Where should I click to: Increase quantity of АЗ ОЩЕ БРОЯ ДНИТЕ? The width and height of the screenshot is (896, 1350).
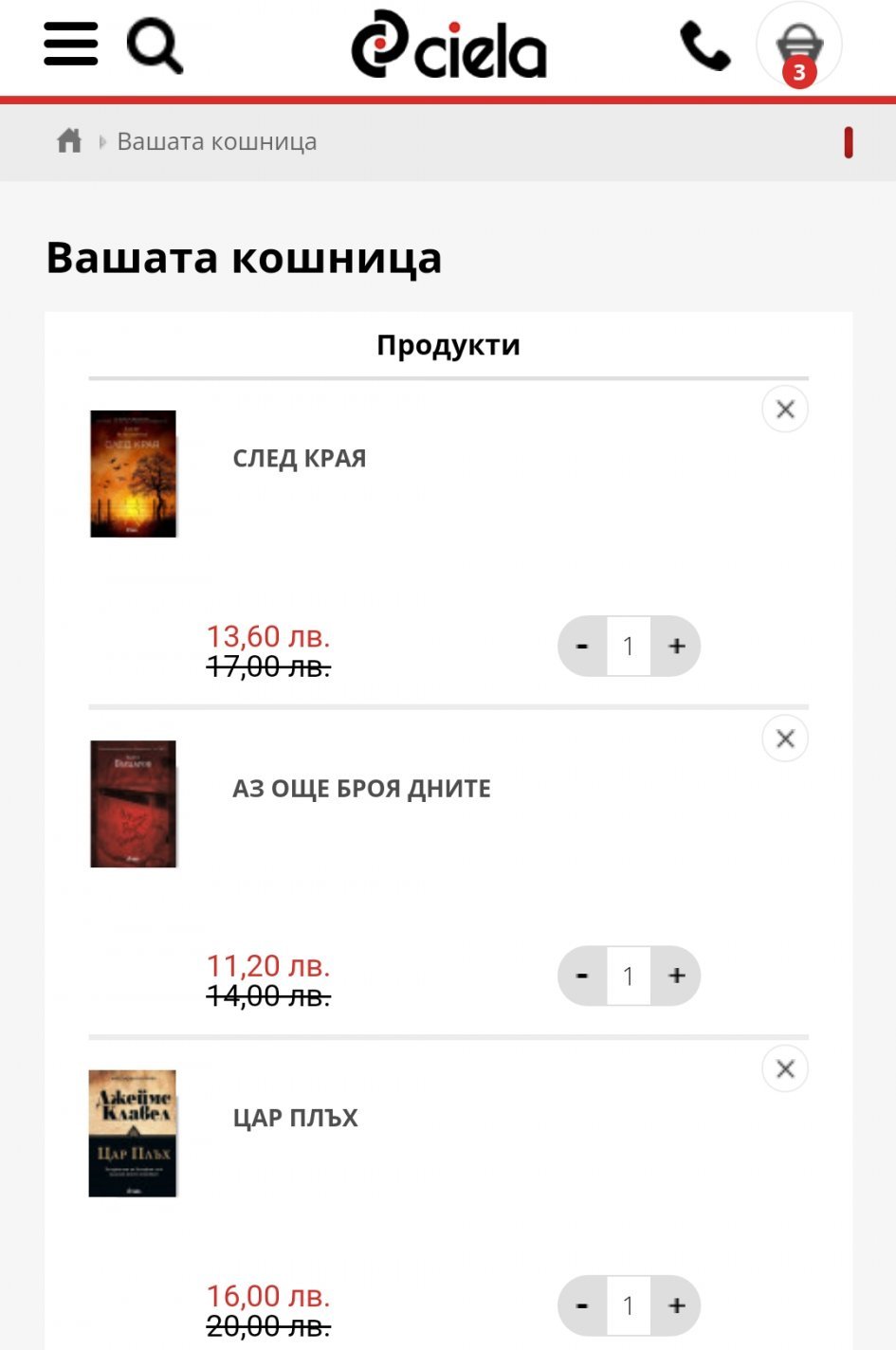(676, 976)
